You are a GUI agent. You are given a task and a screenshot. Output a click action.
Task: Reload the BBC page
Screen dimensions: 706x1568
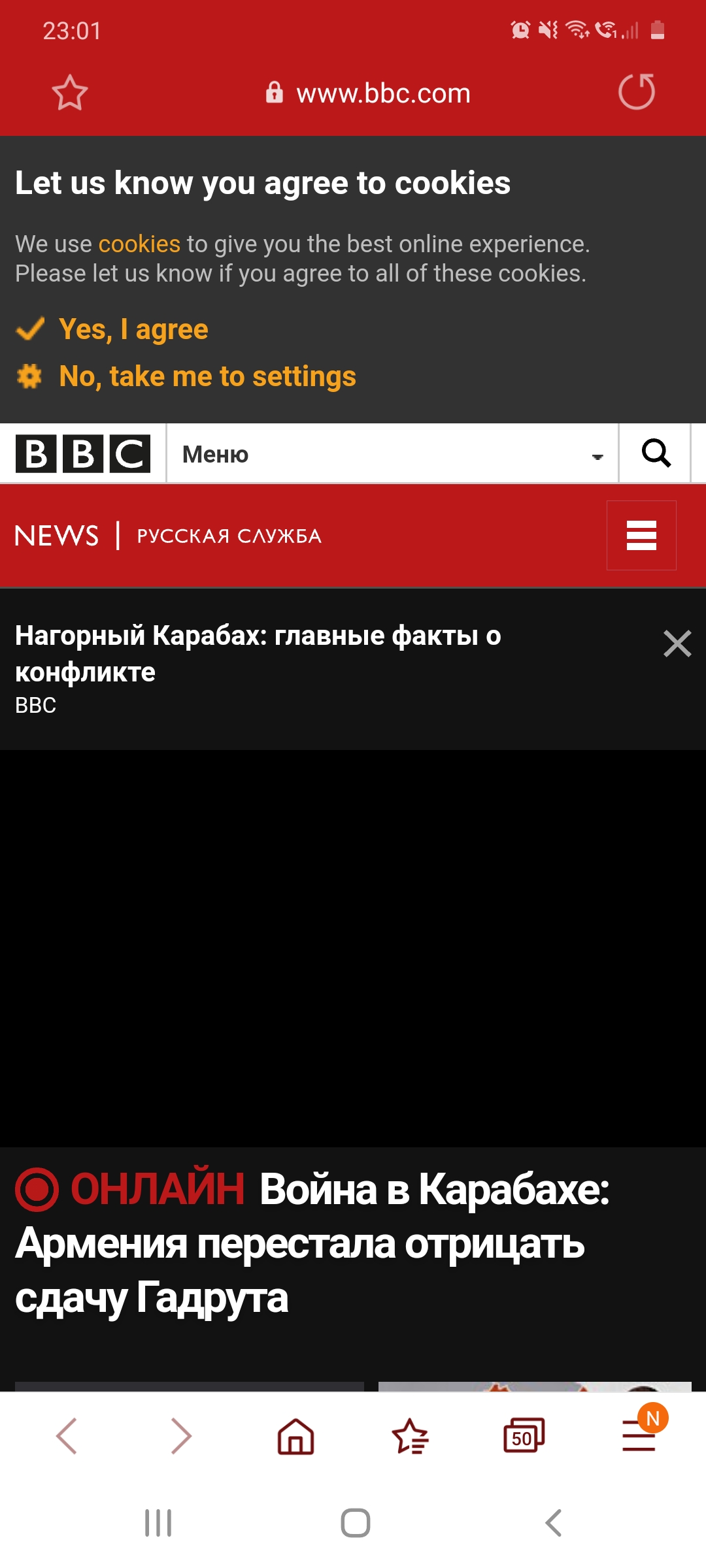[636, 91]
